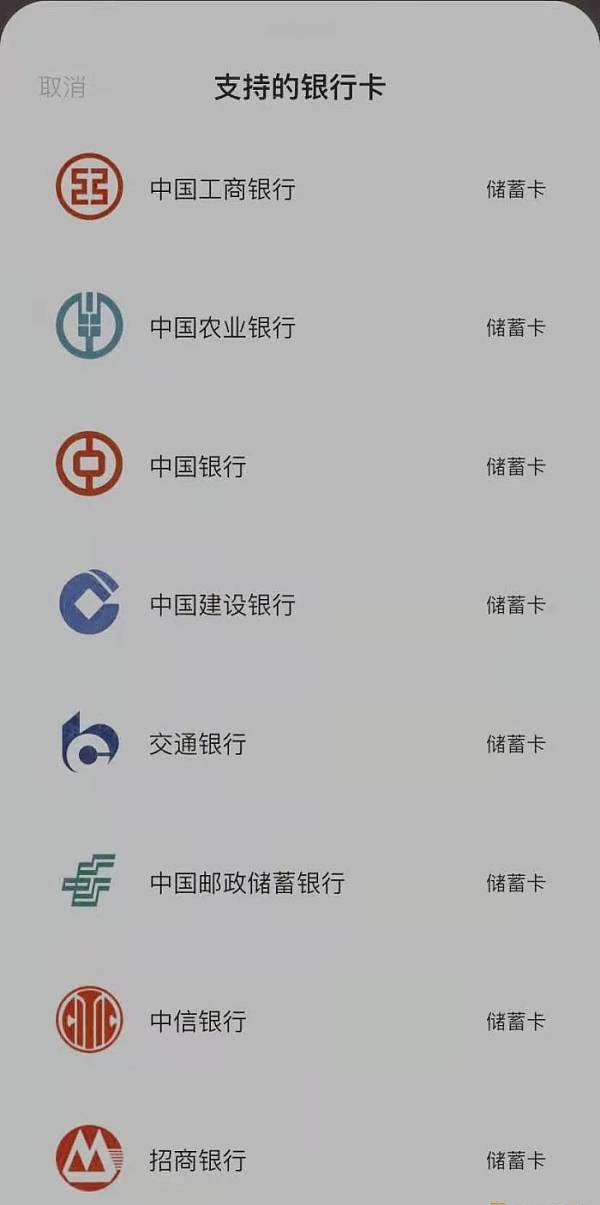Tap 取消 to dismiss the sheet
Viewport: 600px width, 1205px height.
click(x=62, y=87)
